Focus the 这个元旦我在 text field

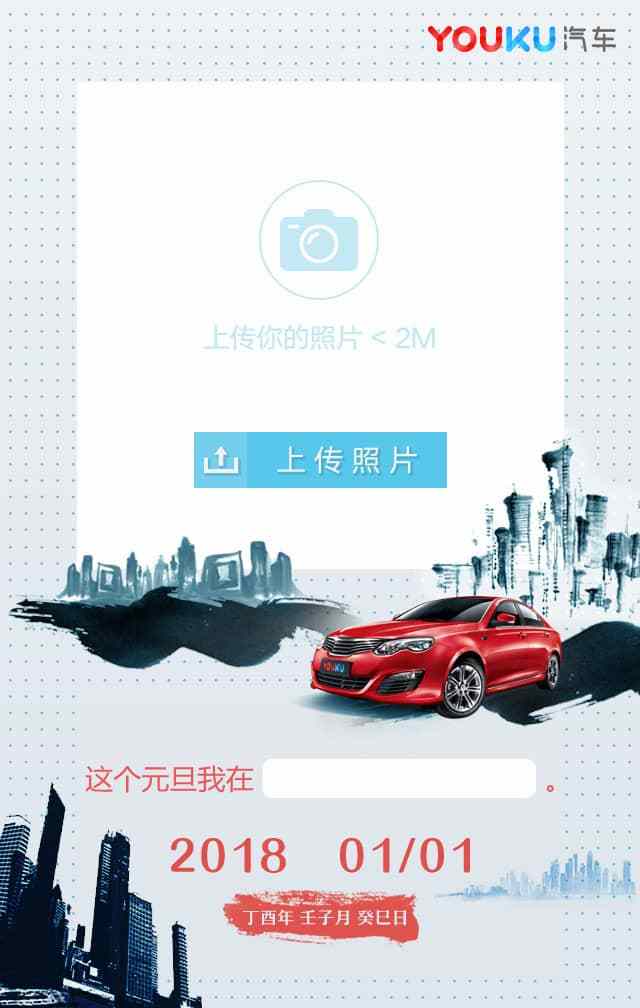click(399, 778)
